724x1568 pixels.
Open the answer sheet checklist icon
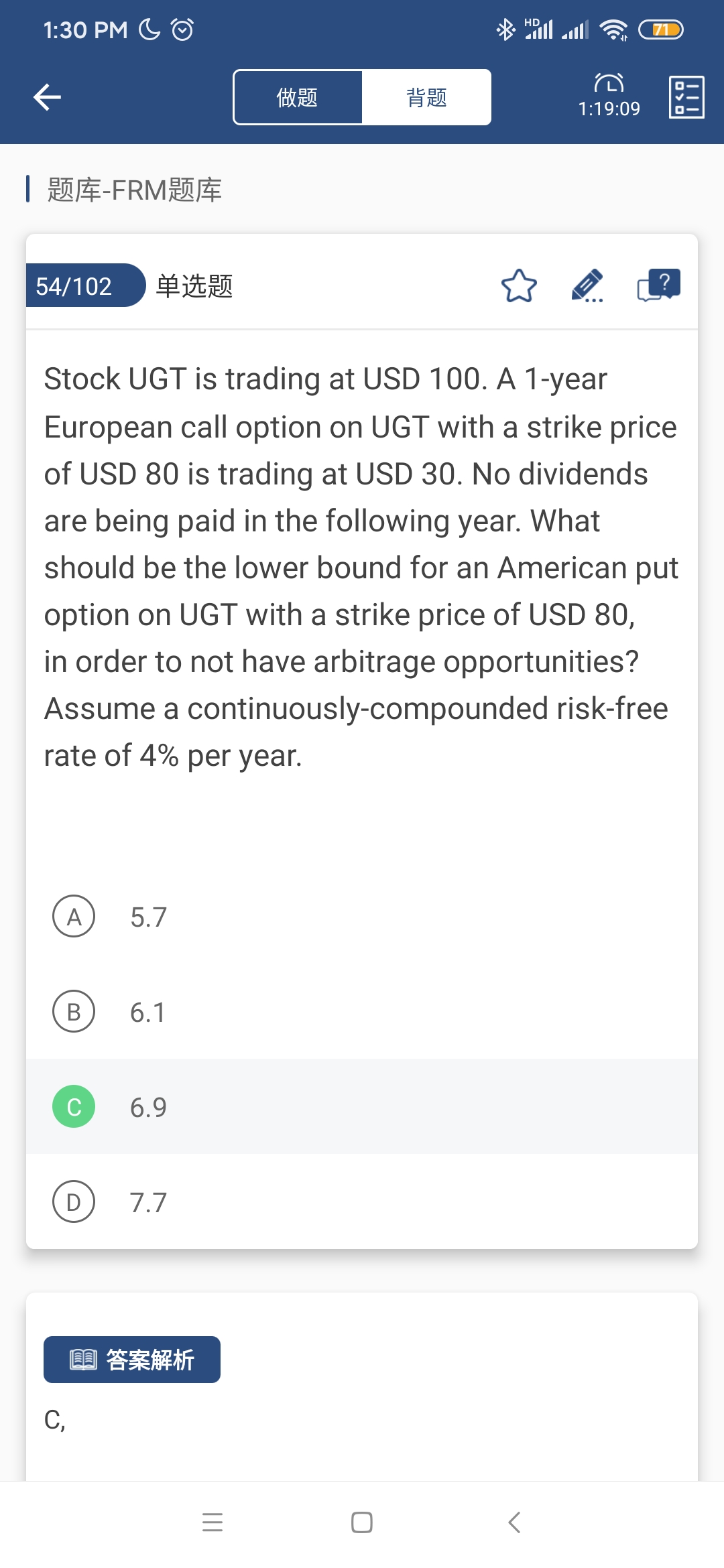(x=686, y=97)
